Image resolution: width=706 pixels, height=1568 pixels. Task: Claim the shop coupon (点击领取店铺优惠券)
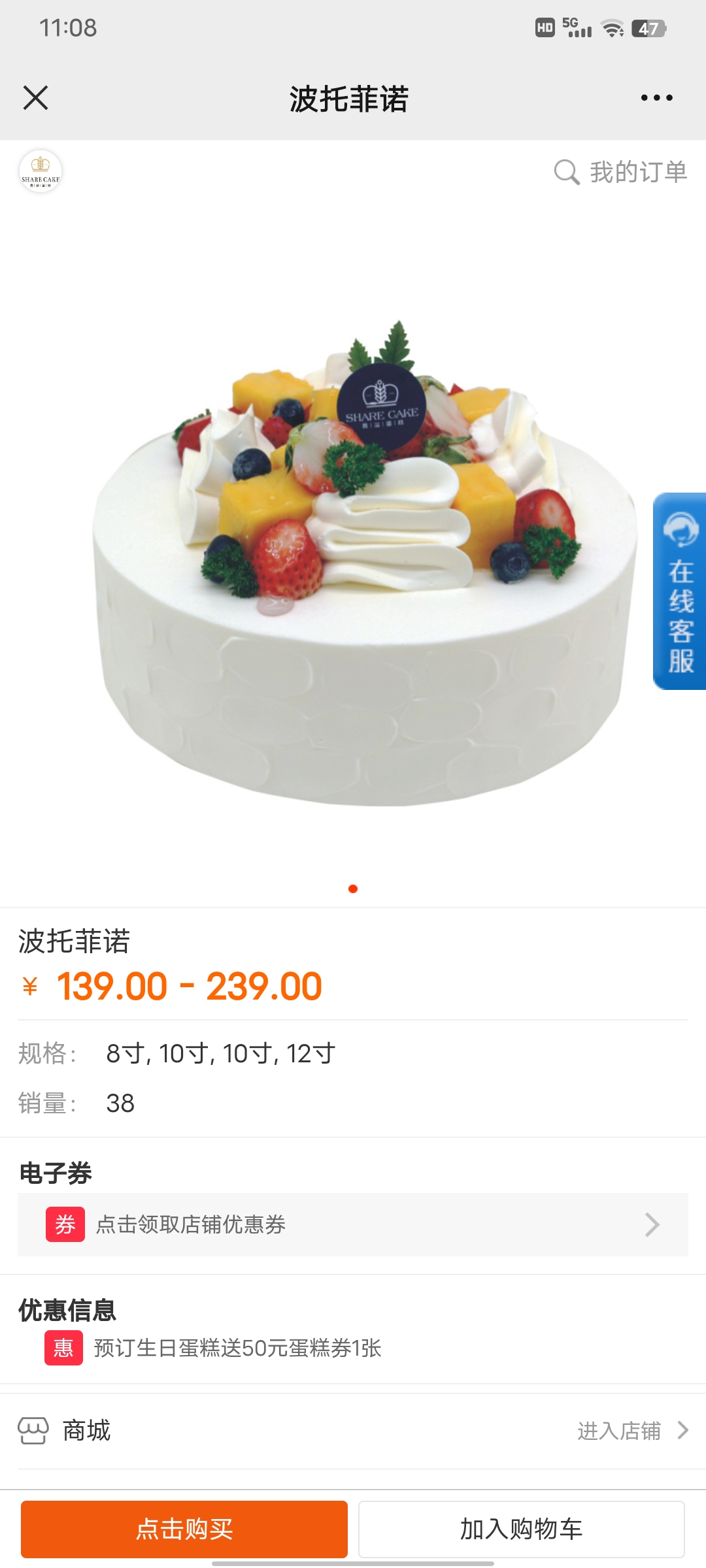click(353, 1224)
